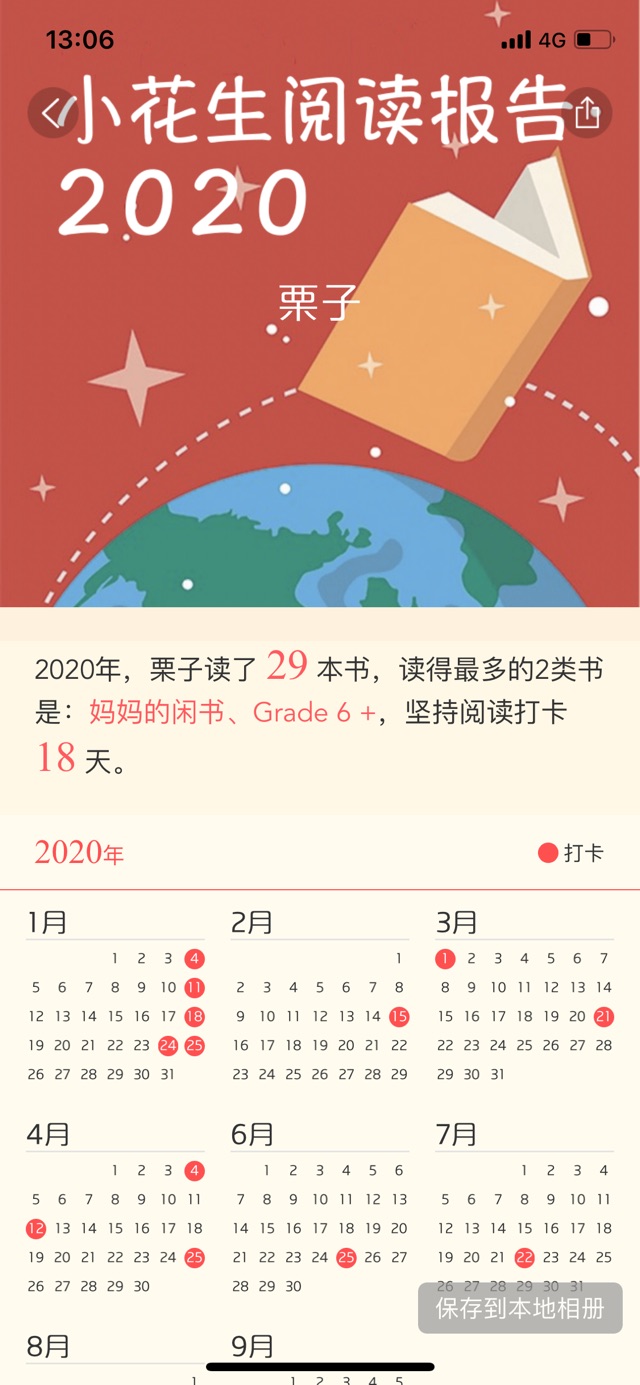
Task: Share the 2020 reading report
Action: (587, 113)
